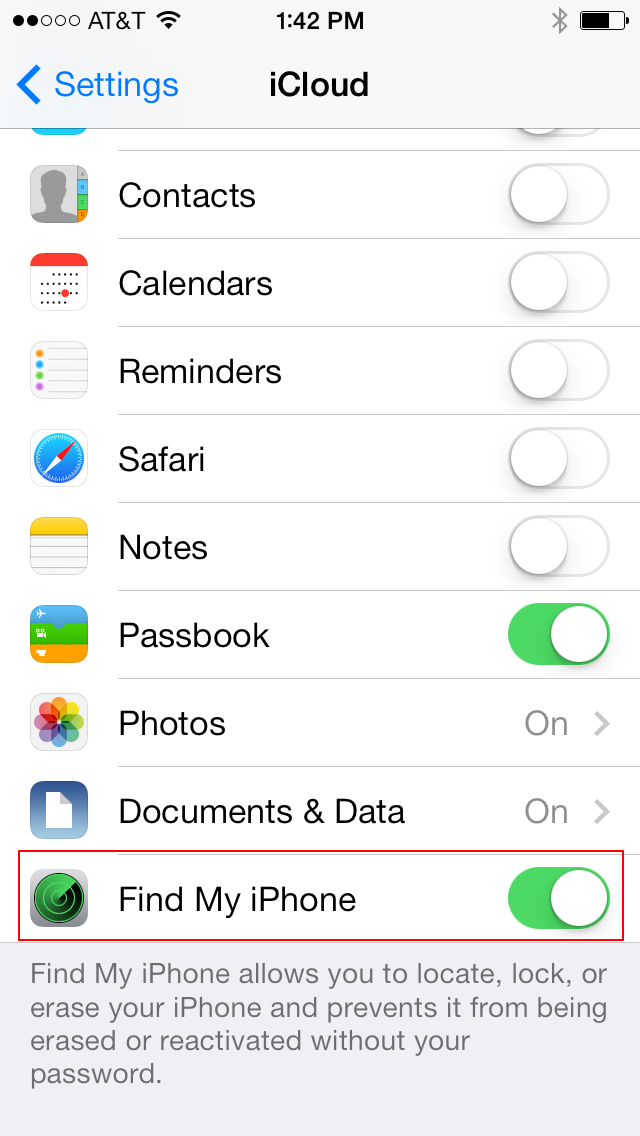
Task: Disable the Passbook toggle
Action: 558,635
